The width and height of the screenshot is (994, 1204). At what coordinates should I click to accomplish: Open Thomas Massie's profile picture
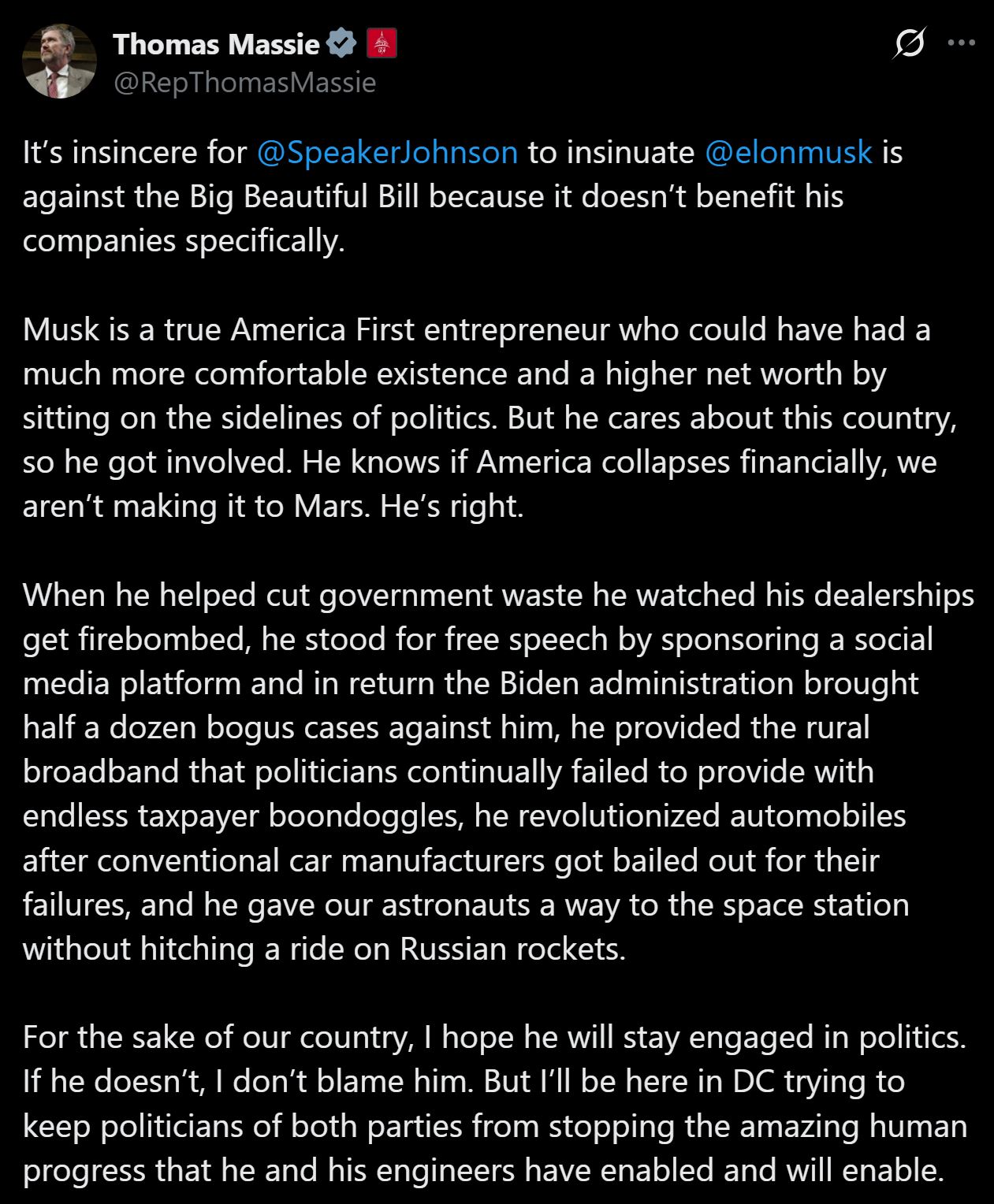tap(59, 61)
